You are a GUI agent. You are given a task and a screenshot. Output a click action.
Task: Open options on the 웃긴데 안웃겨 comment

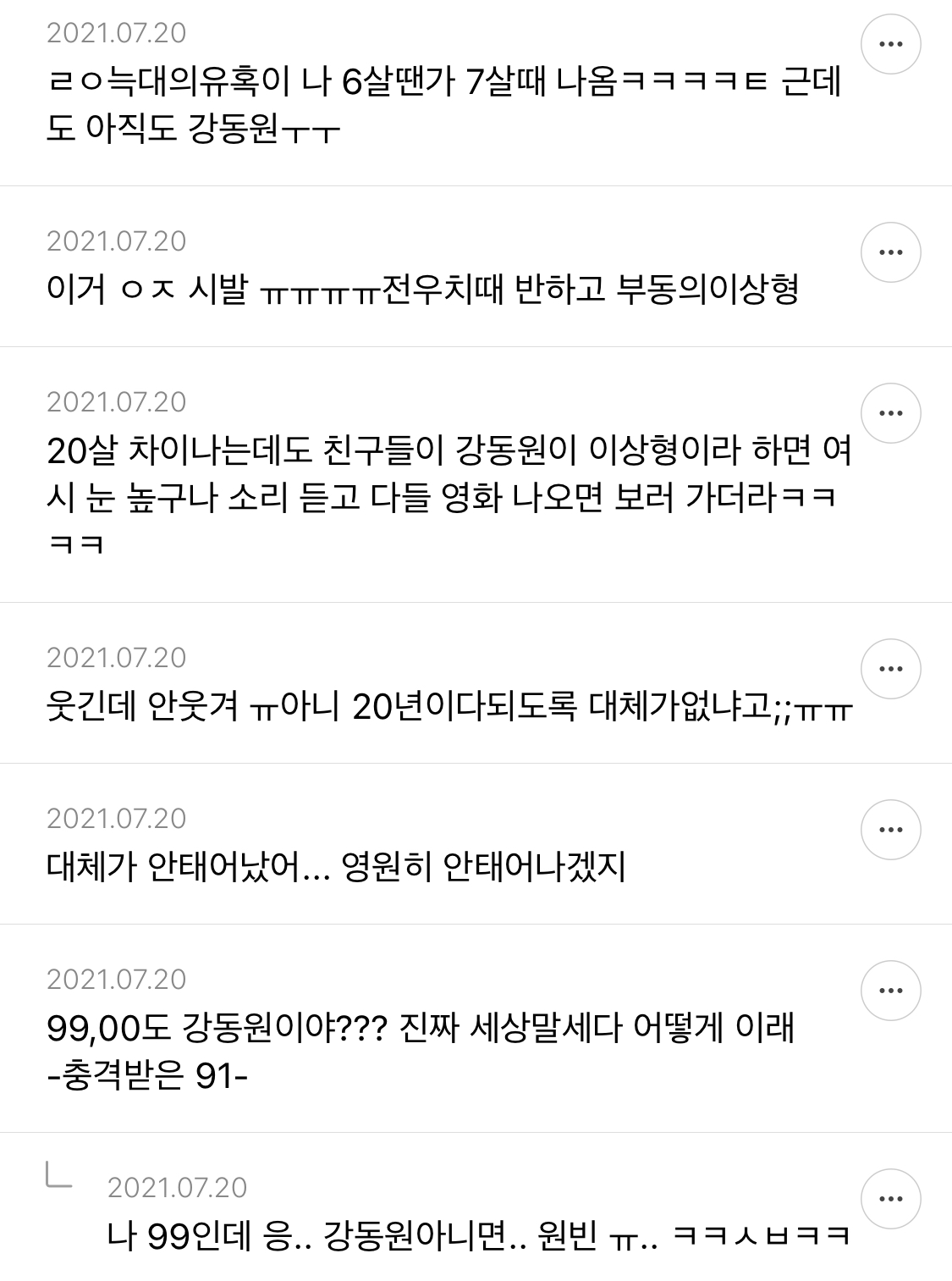coord(890,668)
